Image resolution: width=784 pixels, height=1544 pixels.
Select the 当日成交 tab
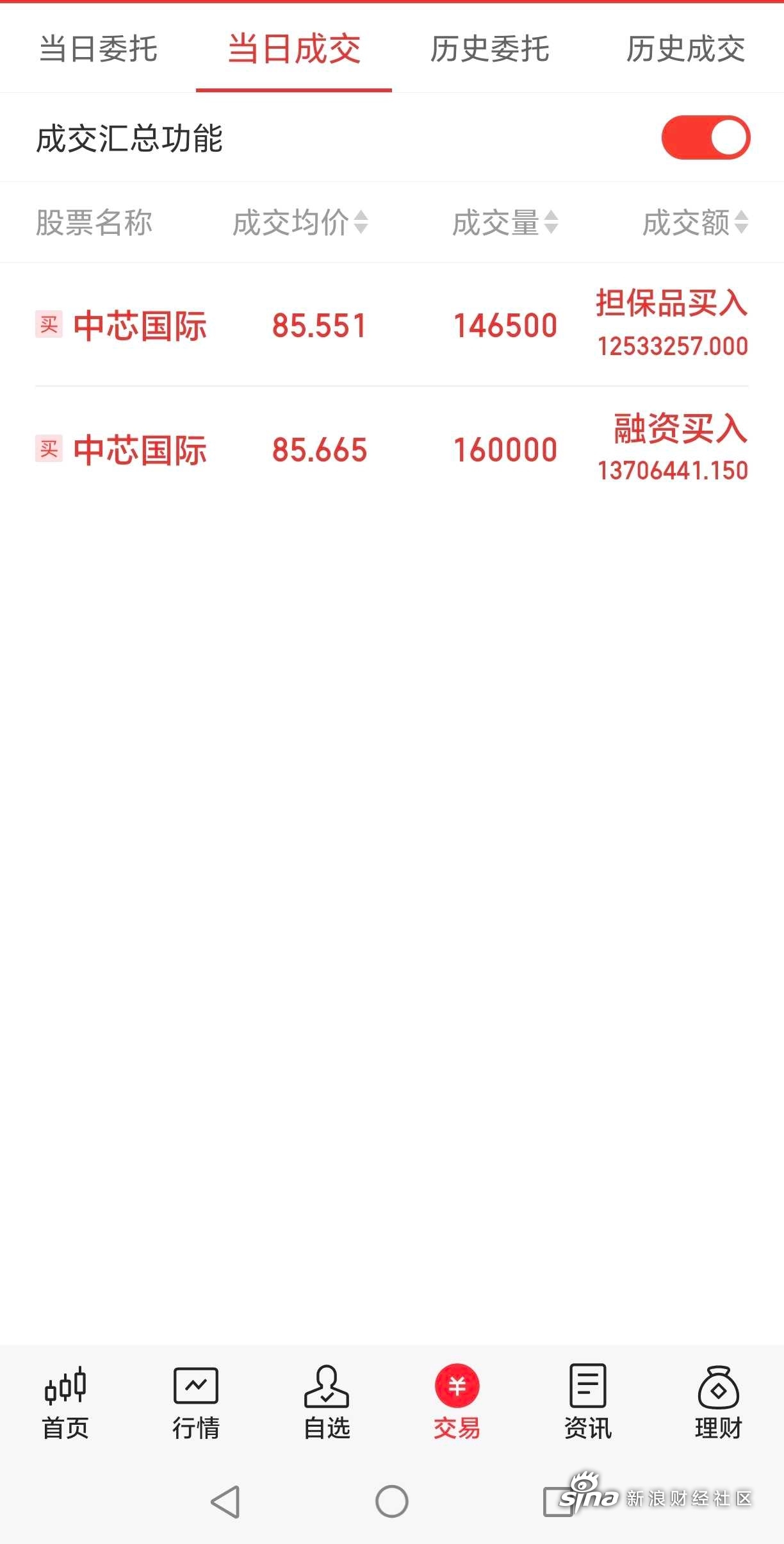[x=294, y=49]
